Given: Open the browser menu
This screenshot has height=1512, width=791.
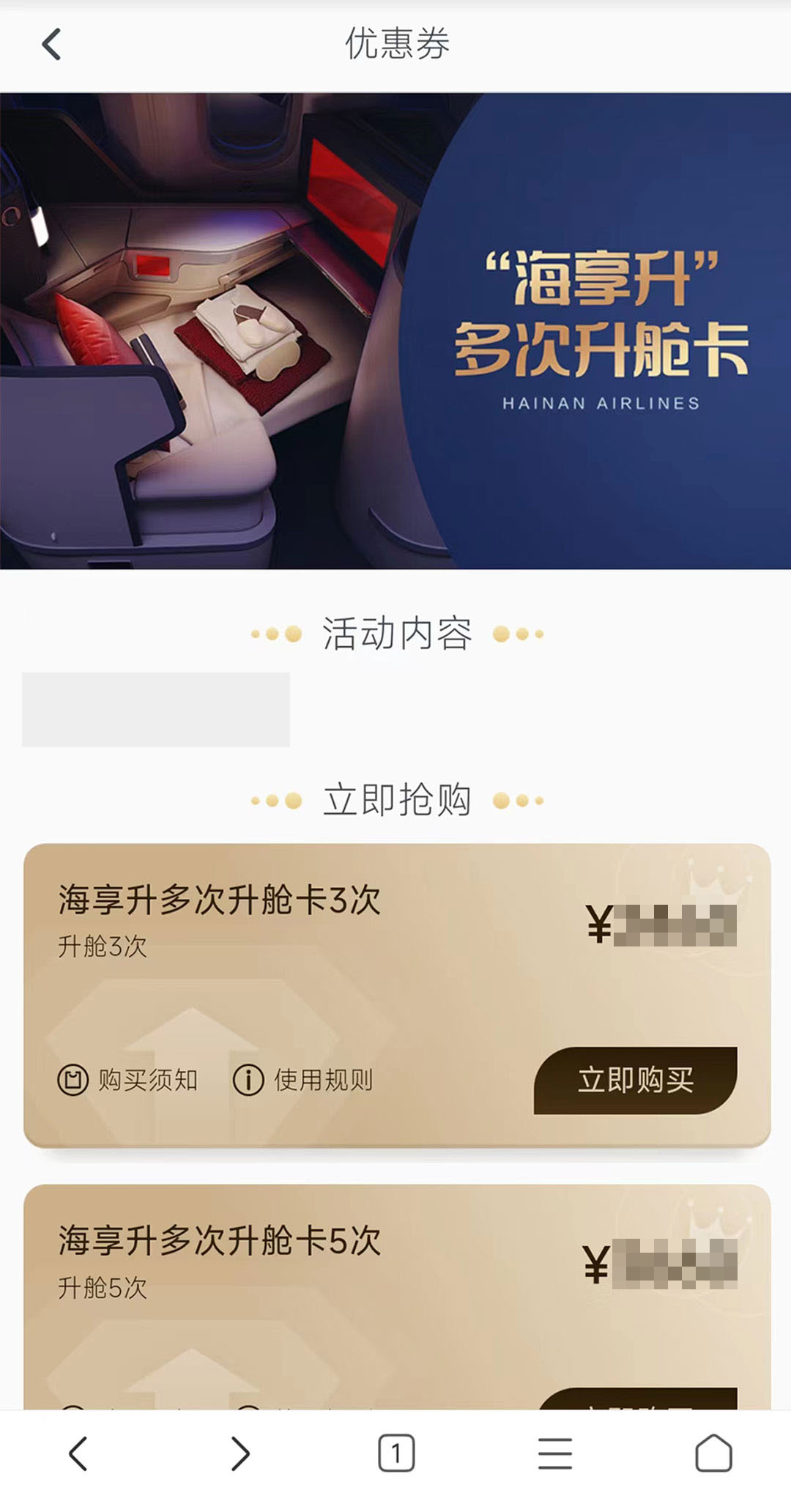Looking at the screenshot, I should 555,1453.
